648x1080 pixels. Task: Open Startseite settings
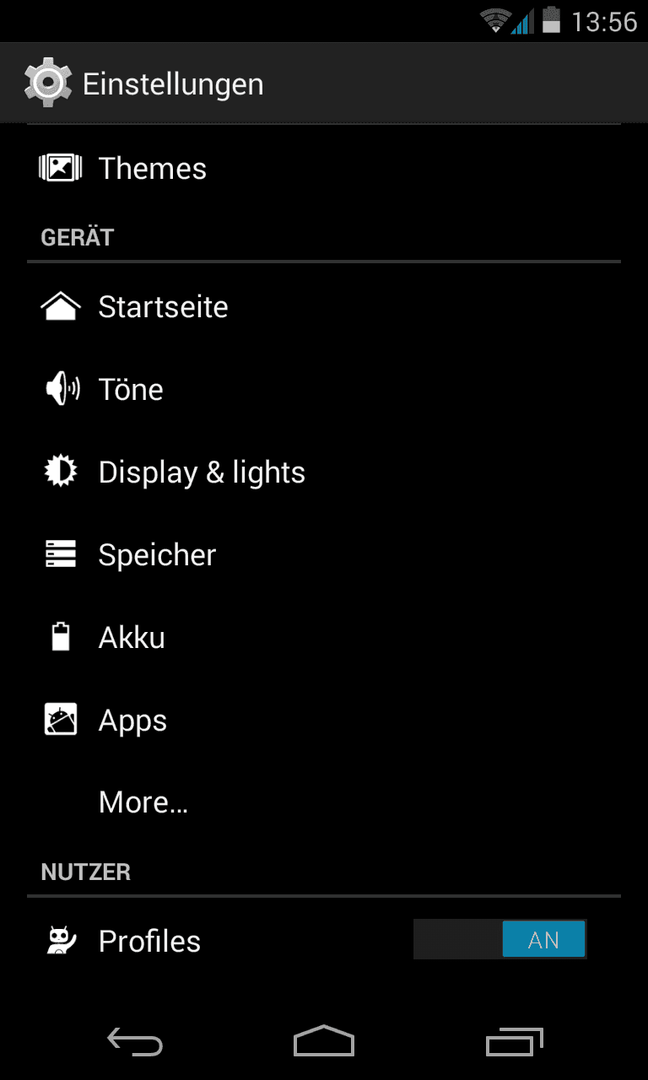pos(324,307)
